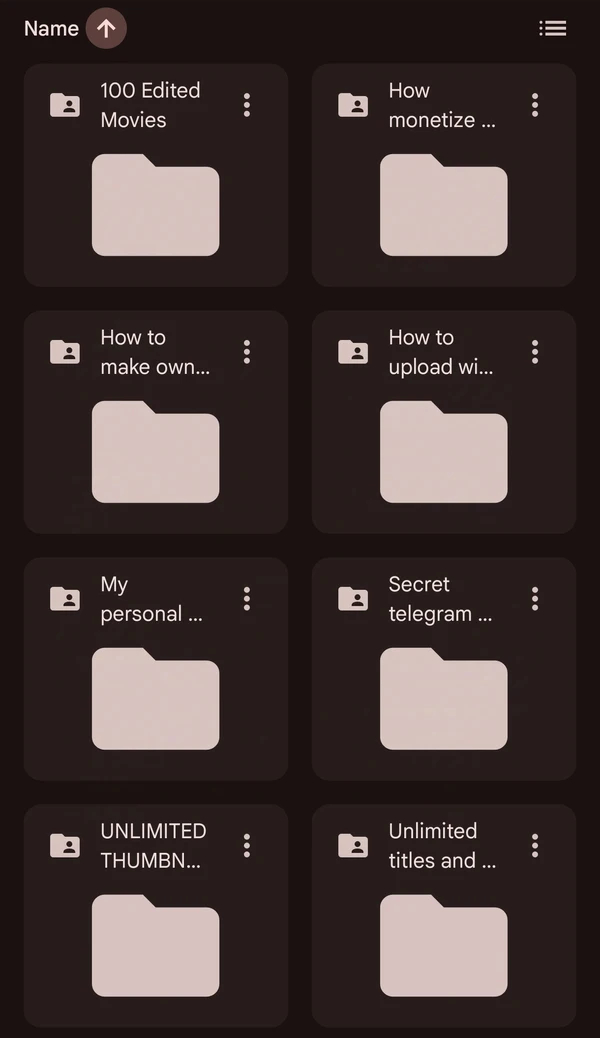The width and height of the screenshot is (600, 1038).
Task: Reverse the Name sort direction arrow
Action: click(106, 29)
